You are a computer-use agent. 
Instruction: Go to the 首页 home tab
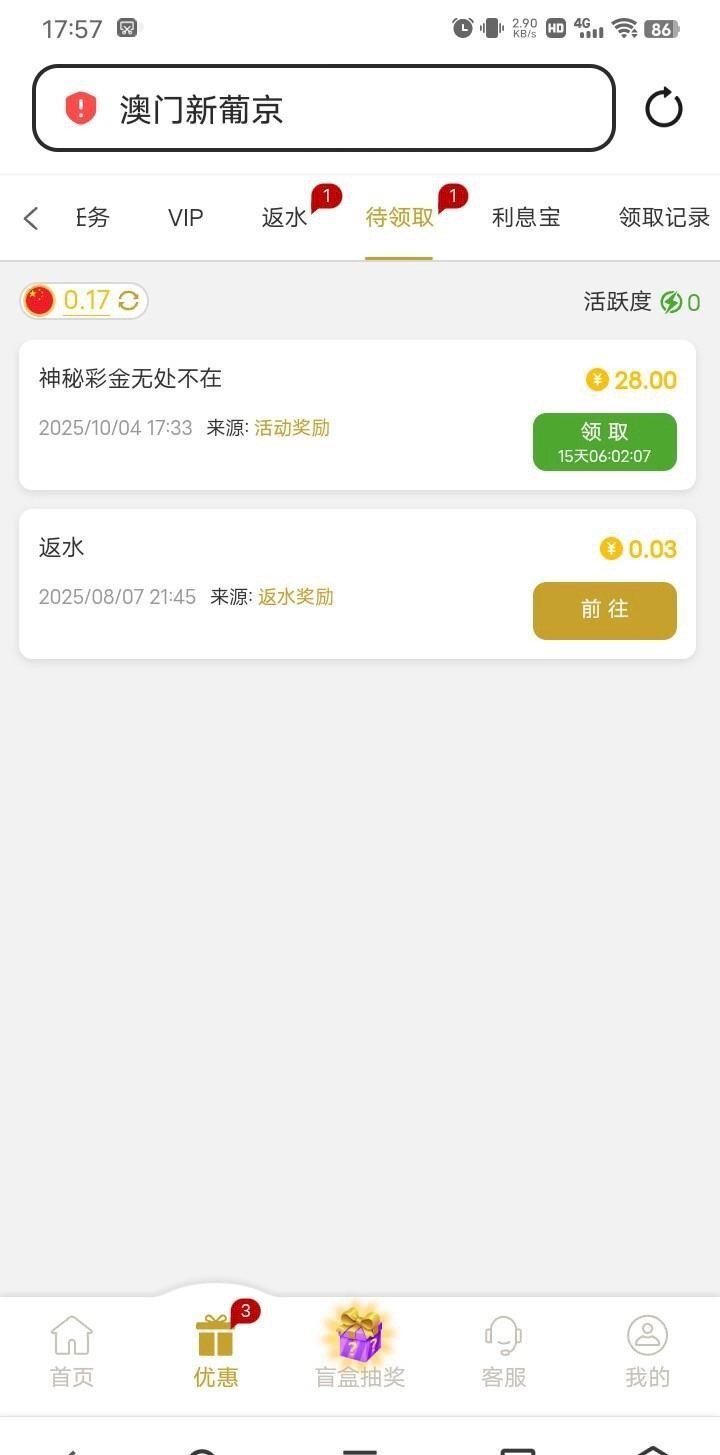click(72, 1352)
